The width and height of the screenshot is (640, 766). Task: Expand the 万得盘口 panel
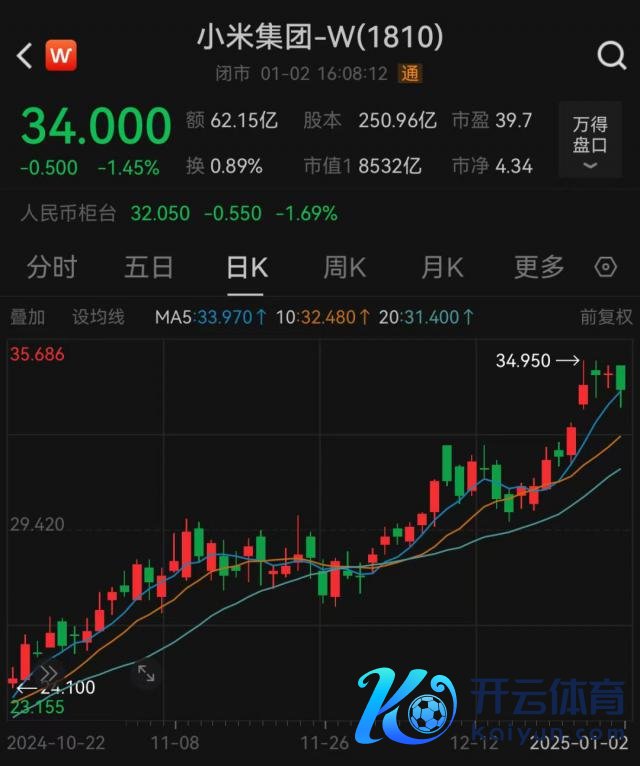pos(589,141)
